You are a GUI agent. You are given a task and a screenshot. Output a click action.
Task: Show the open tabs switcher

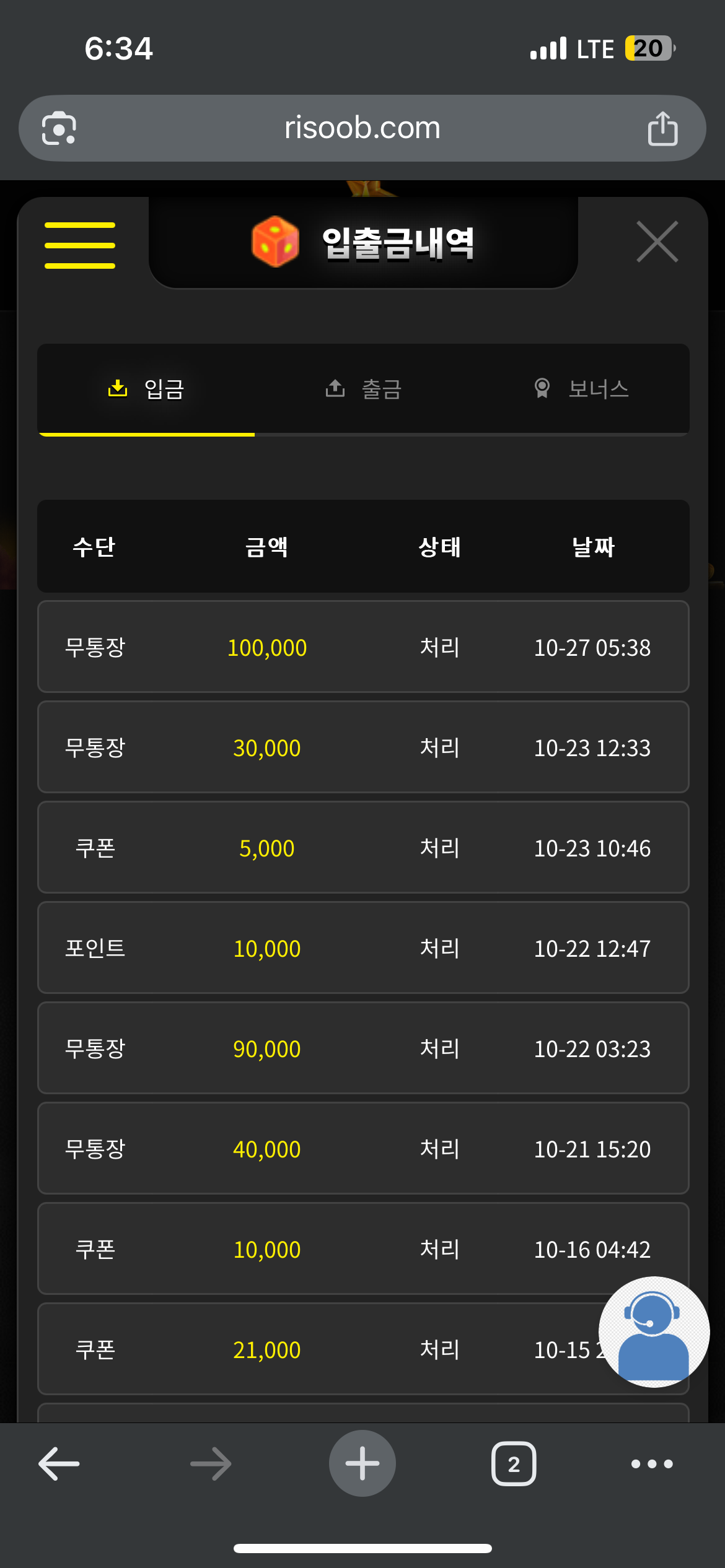514,1464
